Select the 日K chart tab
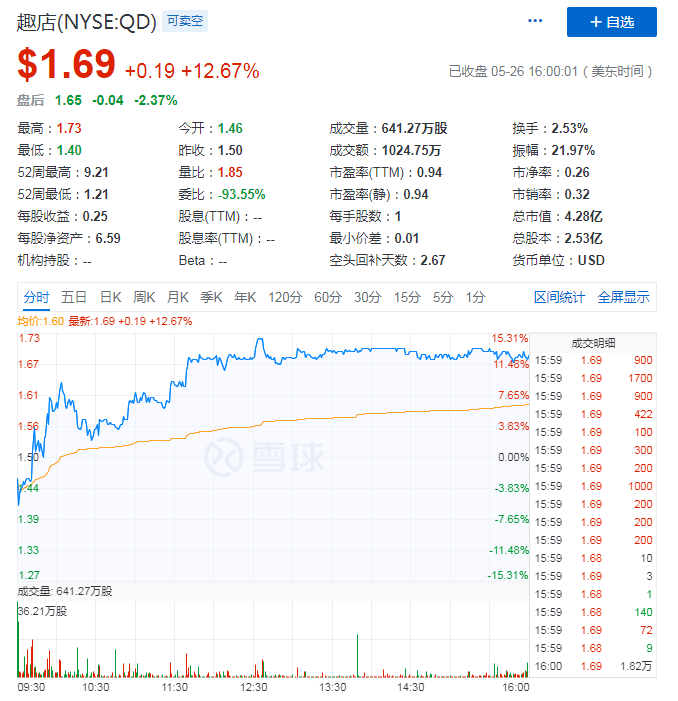678x701 pixels. tap(110, 297)
